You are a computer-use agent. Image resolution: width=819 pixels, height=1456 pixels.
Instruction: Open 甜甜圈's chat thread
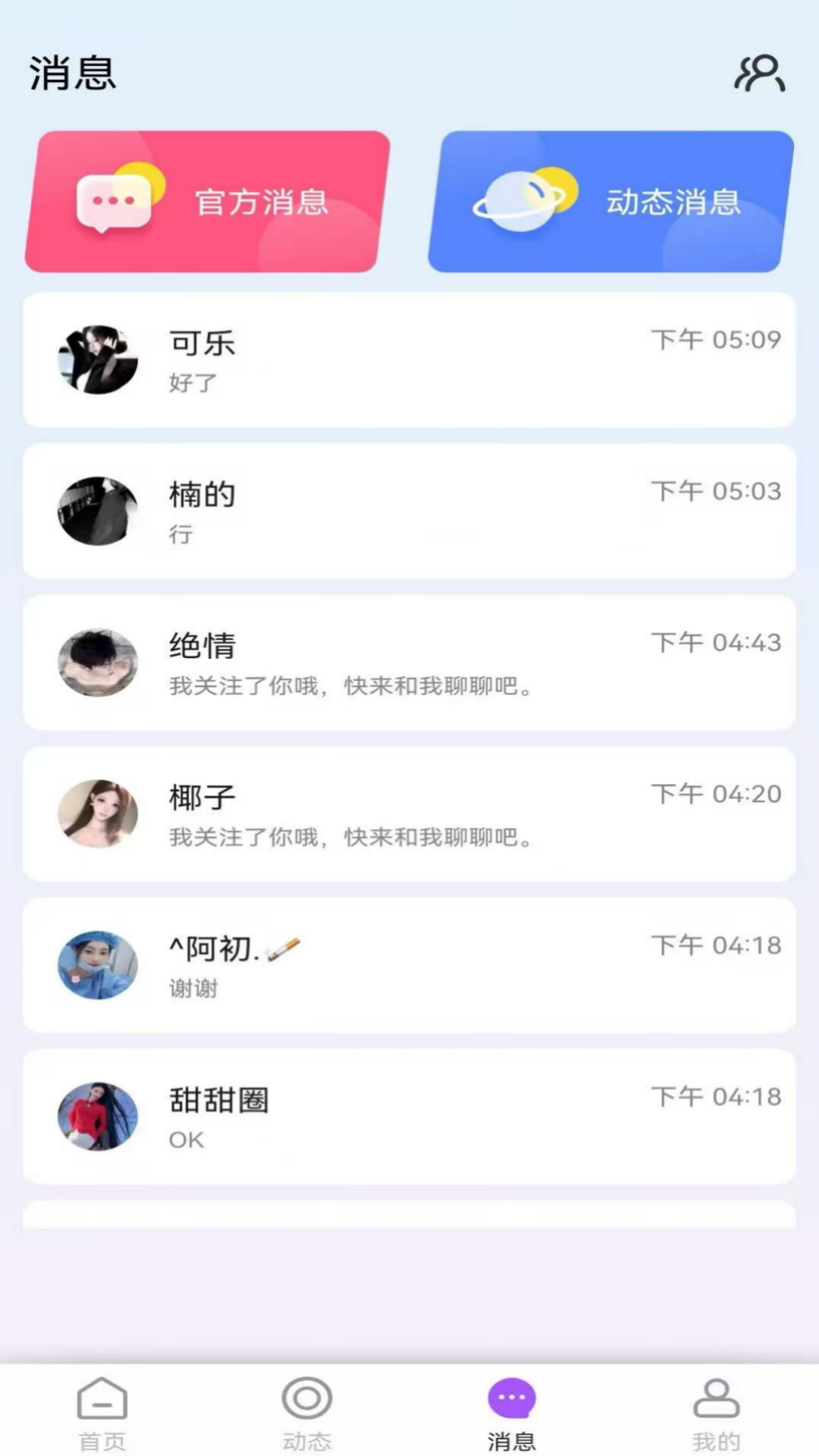pyautogui.click(x=409, y=1117)
